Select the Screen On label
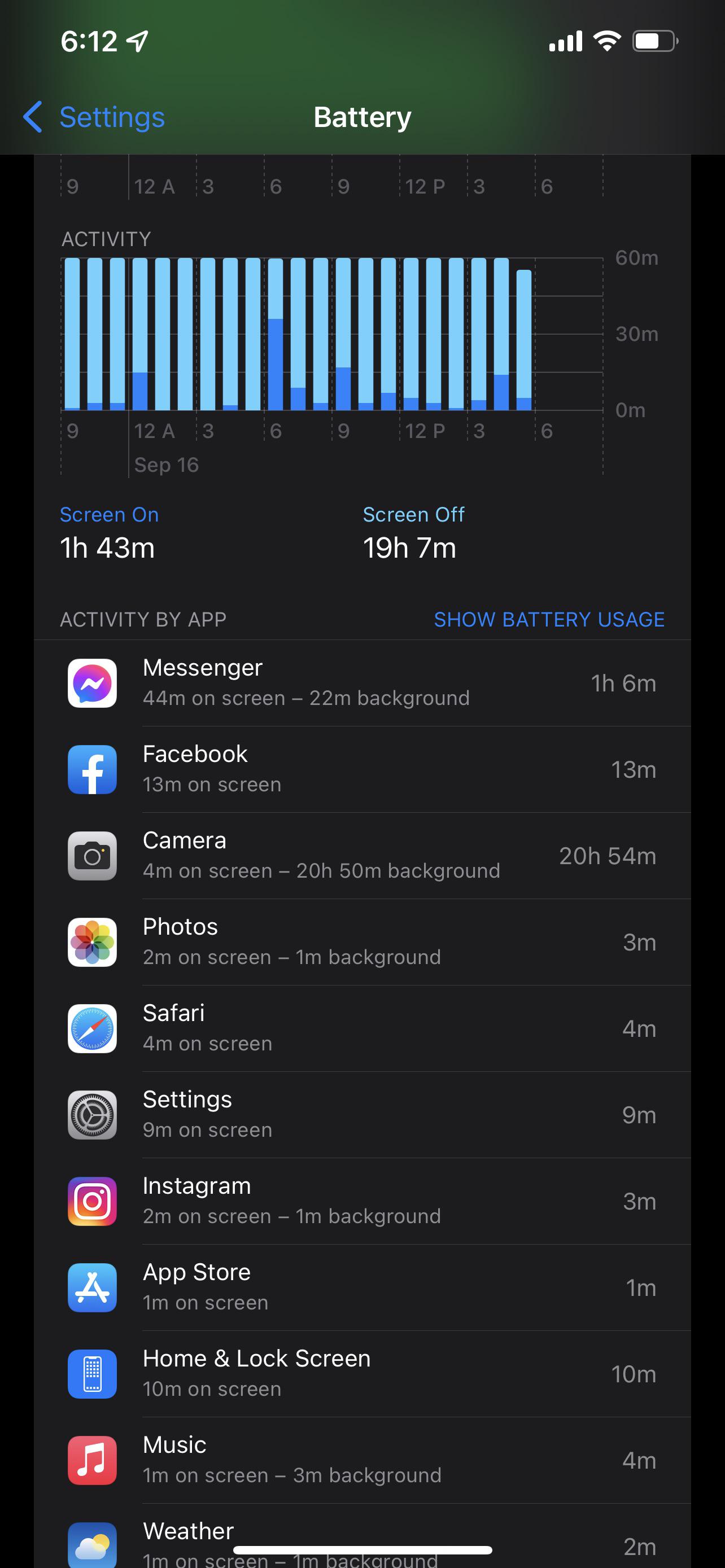The height and width of the screenshot is (1568, 725). (x=109, y=514)
